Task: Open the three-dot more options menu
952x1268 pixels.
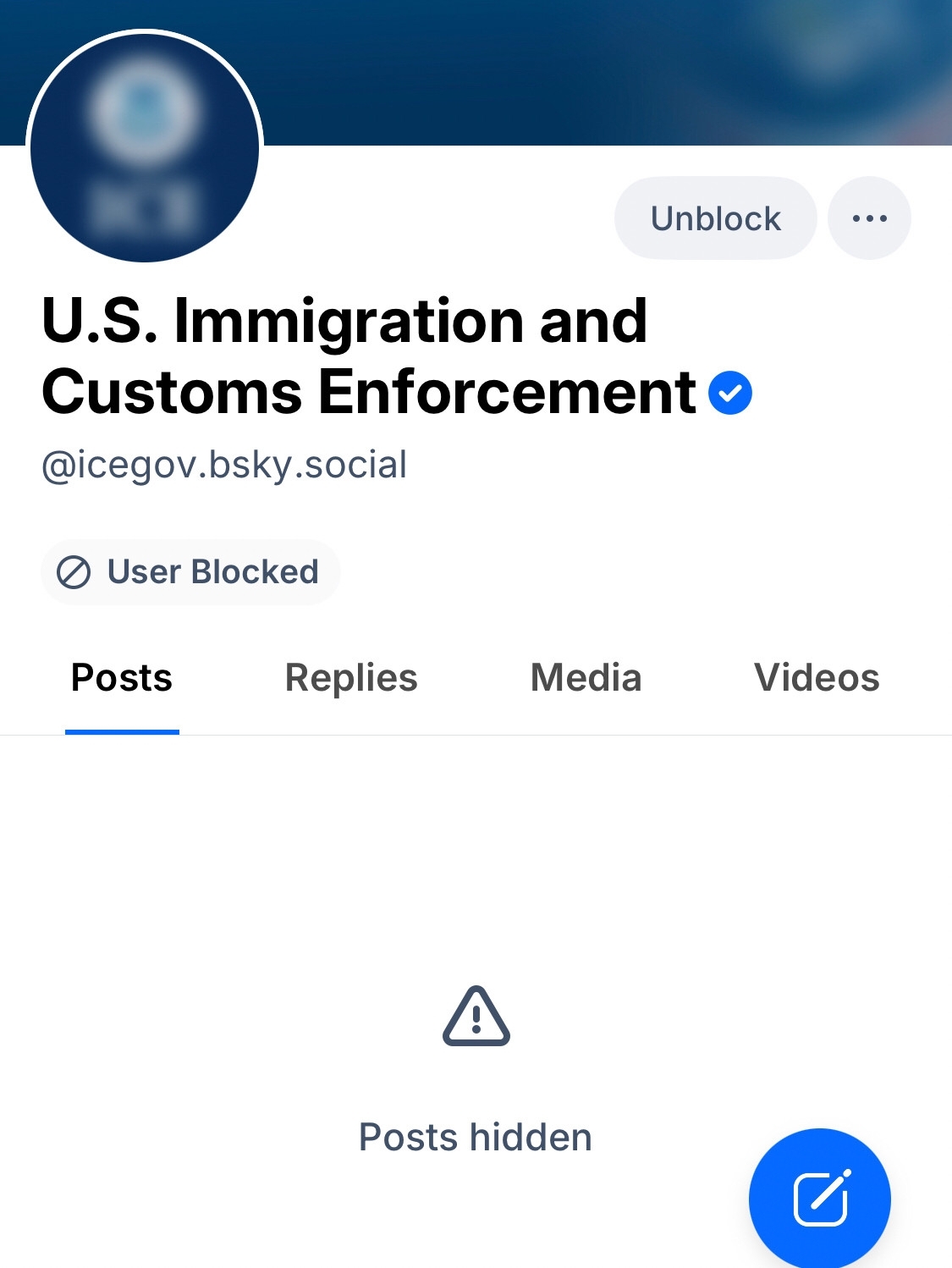Action: pyautogui.click(x=869, y=218)
